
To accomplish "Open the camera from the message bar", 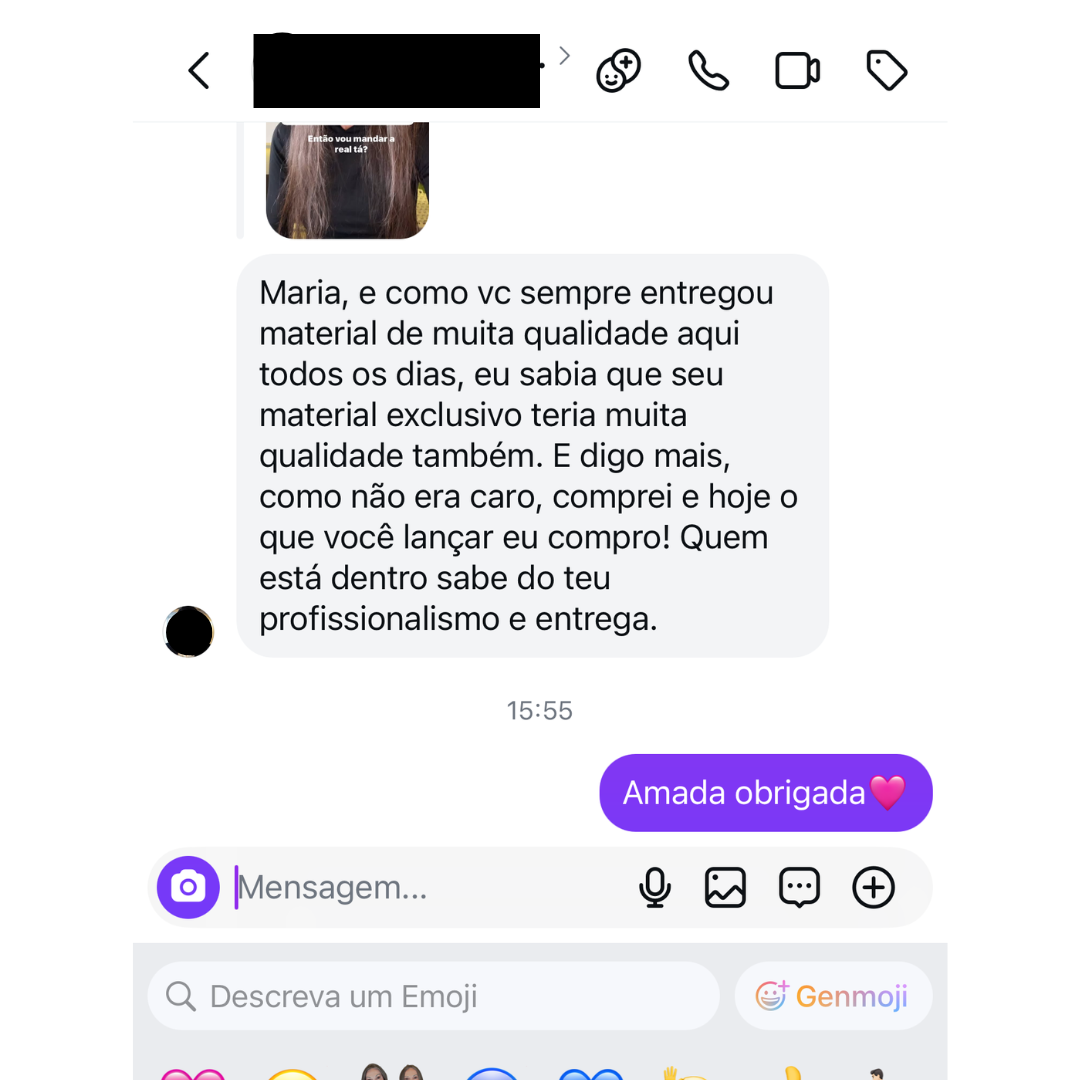I will (188, 887).
